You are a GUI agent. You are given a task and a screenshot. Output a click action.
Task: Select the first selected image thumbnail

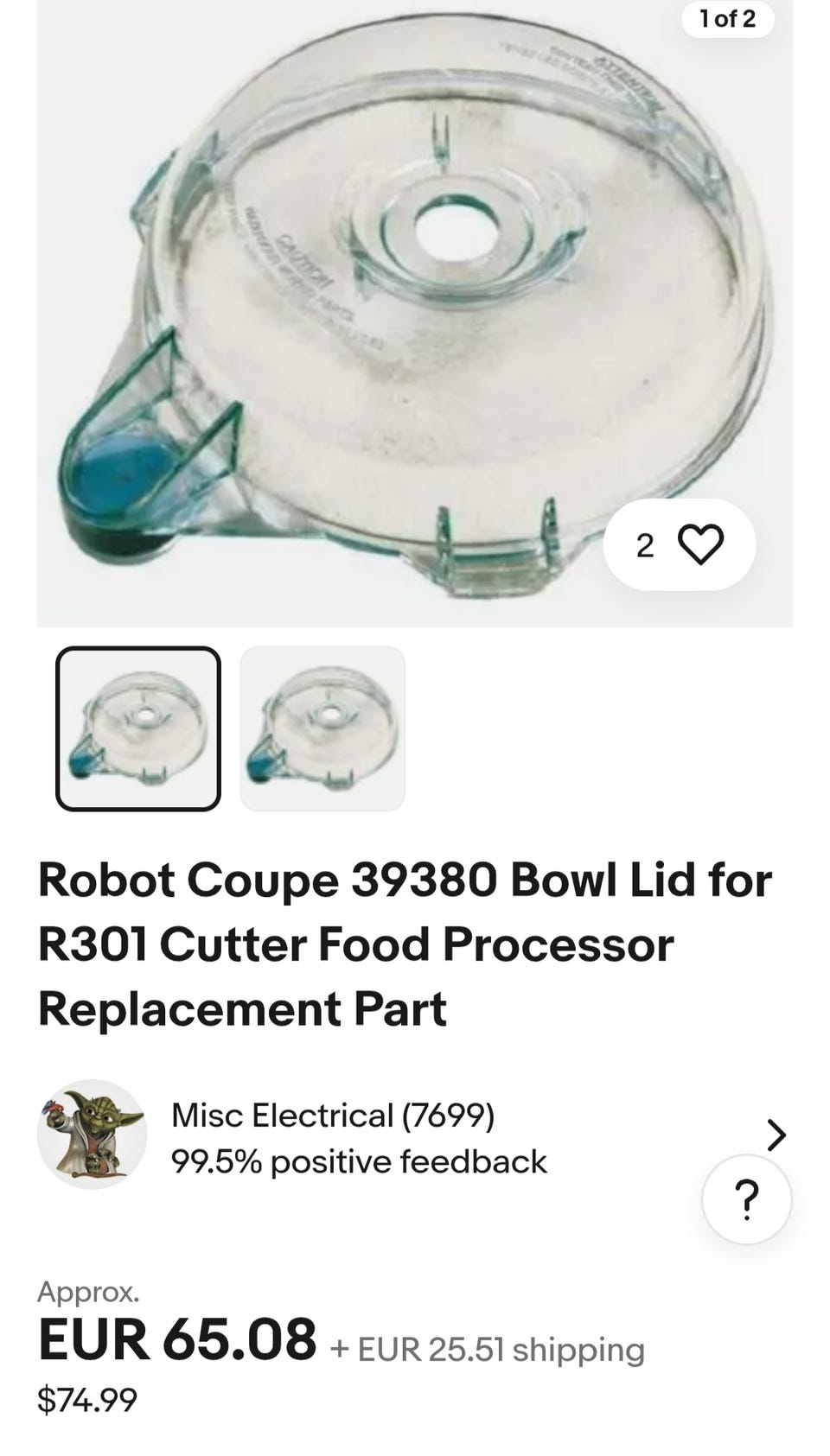138,728
